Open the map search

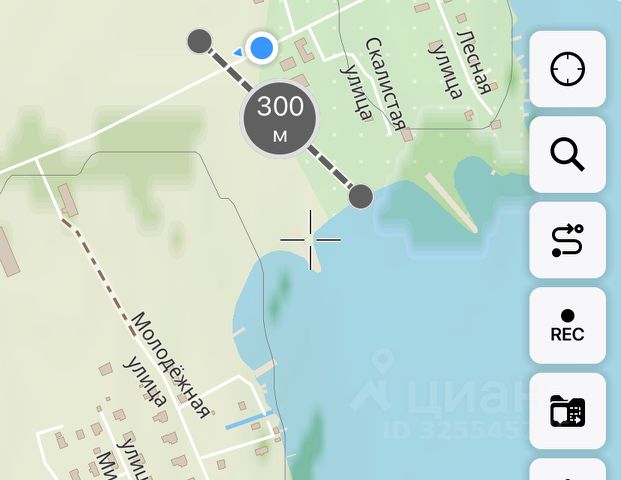[x=567, y=155]
